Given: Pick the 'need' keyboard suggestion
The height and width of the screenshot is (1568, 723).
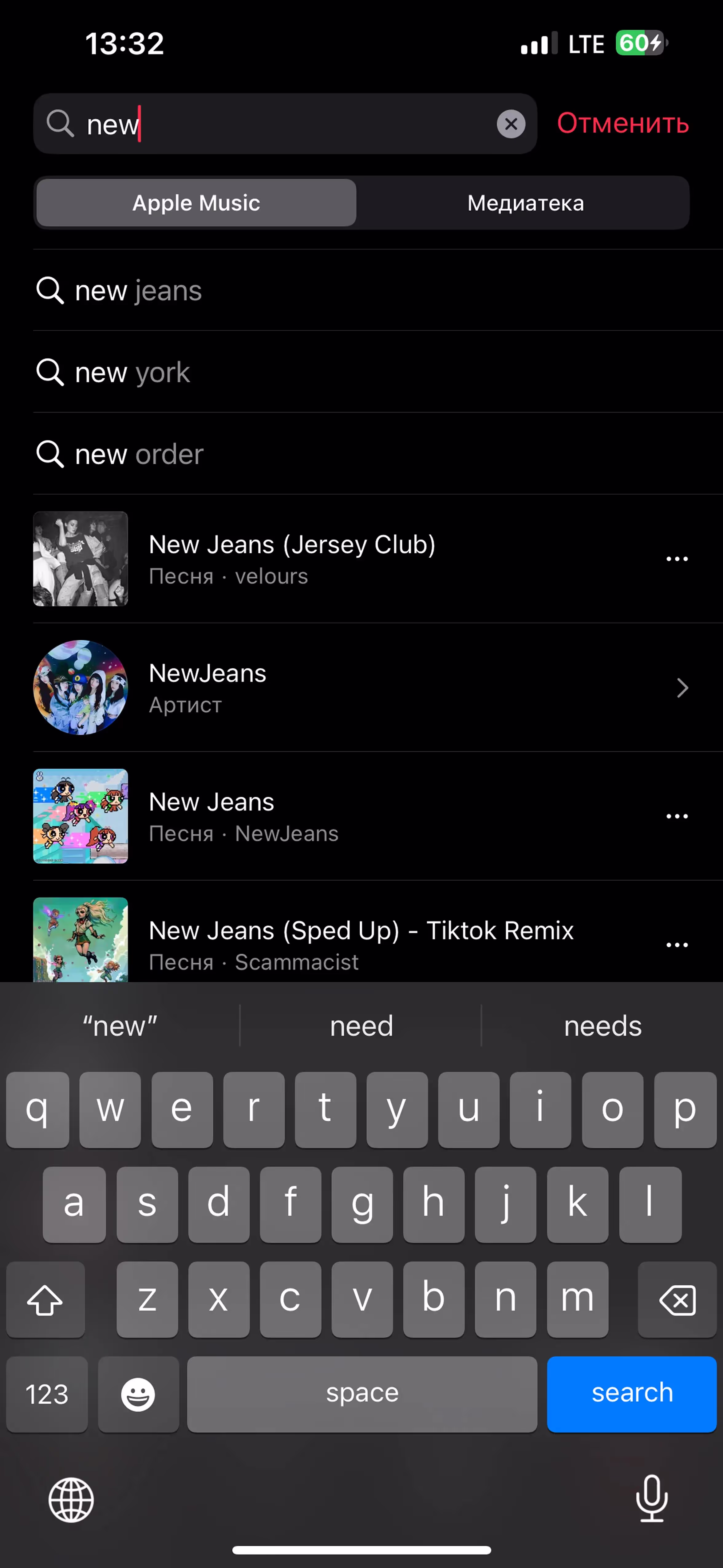Looking at the screenshot, I should coord(361,1026).
